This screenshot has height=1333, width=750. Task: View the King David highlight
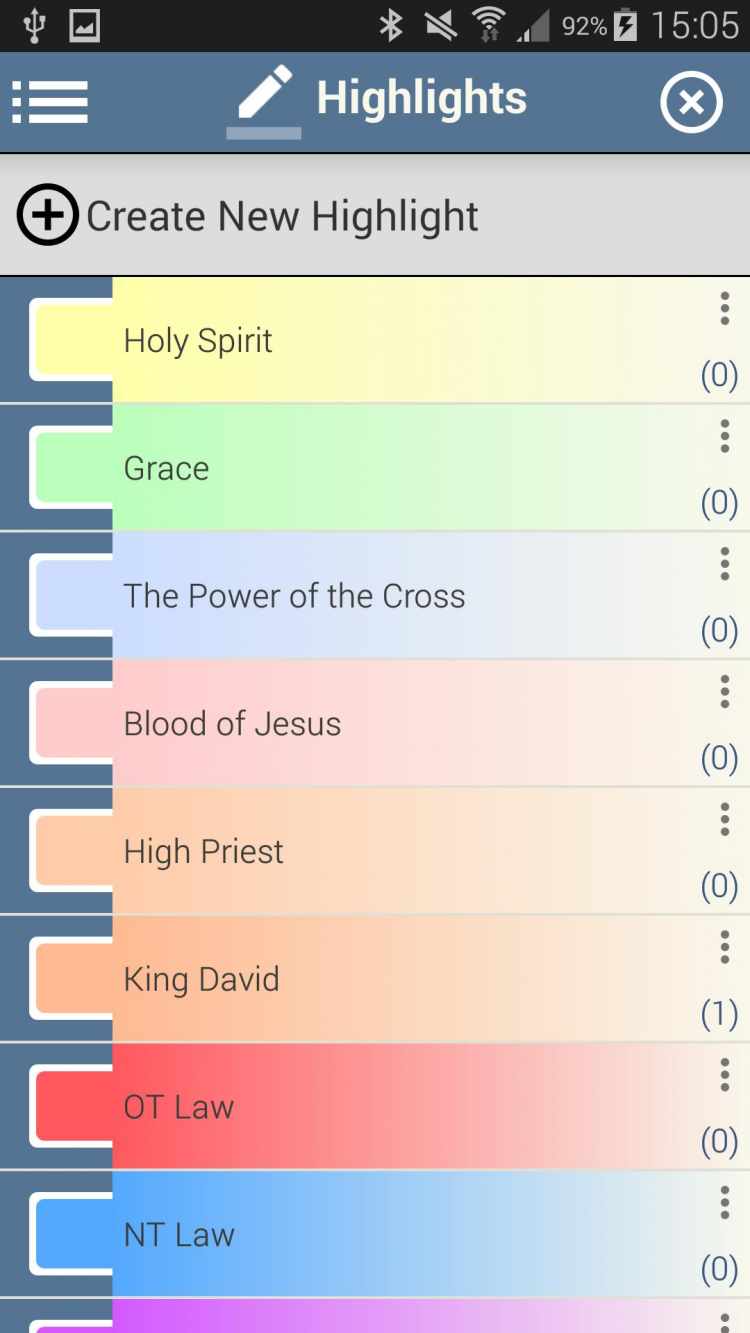tap(201, 980)
